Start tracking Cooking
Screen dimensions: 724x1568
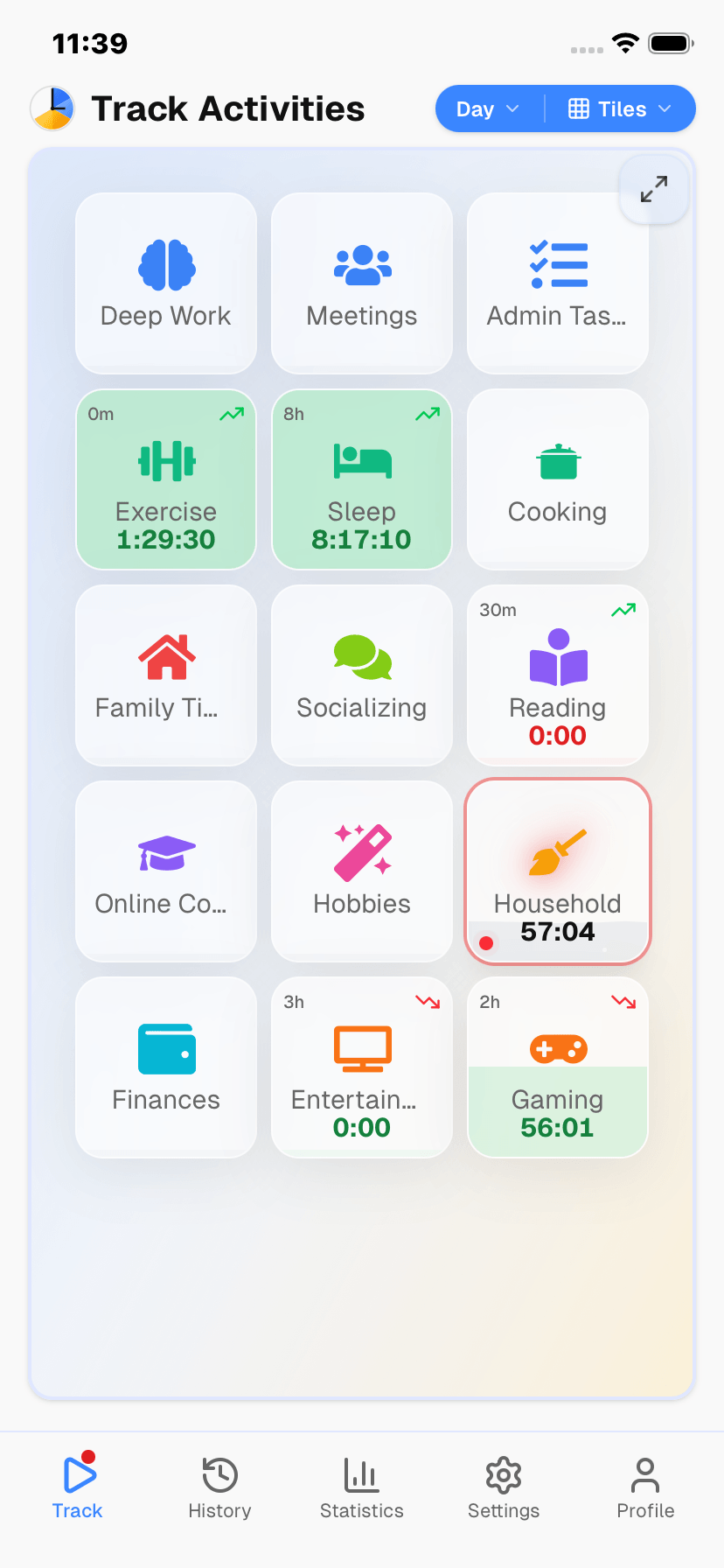click(x=558, y=479)
